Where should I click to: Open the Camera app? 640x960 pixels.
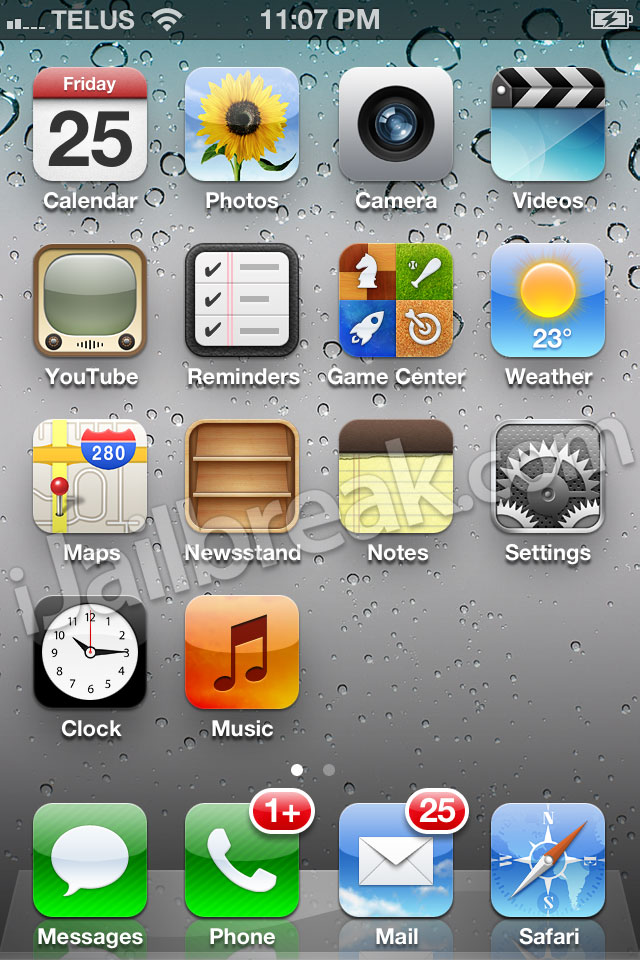[x=396, y=125]
